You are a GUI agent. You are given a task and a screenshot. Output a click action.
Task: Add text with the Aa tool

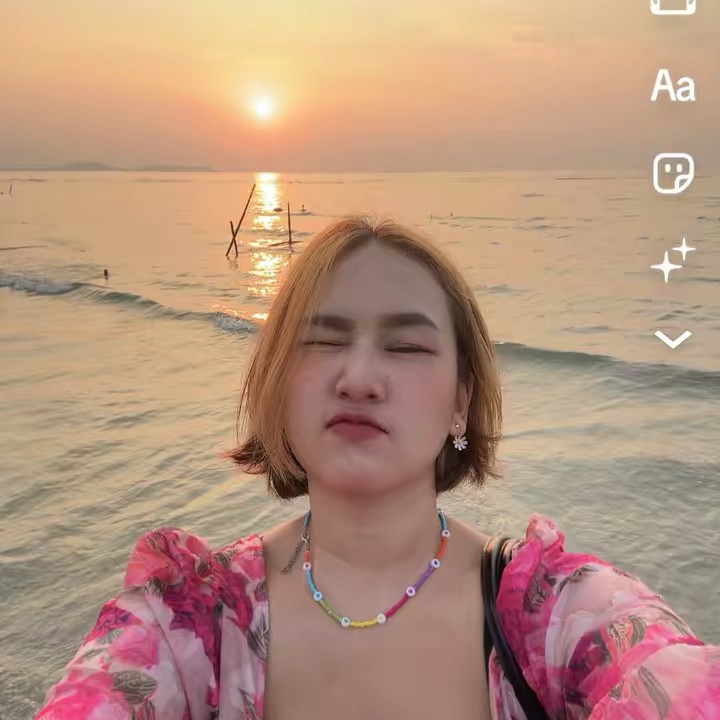(x=673, y=86)
